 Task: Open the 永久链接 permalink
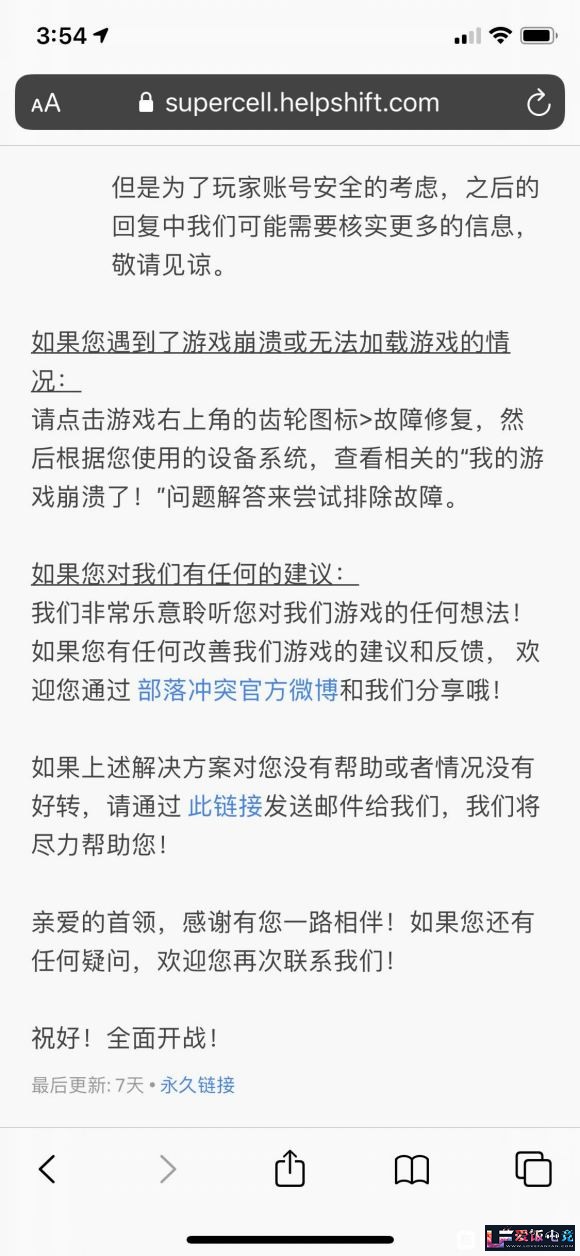coord(197,1085)
